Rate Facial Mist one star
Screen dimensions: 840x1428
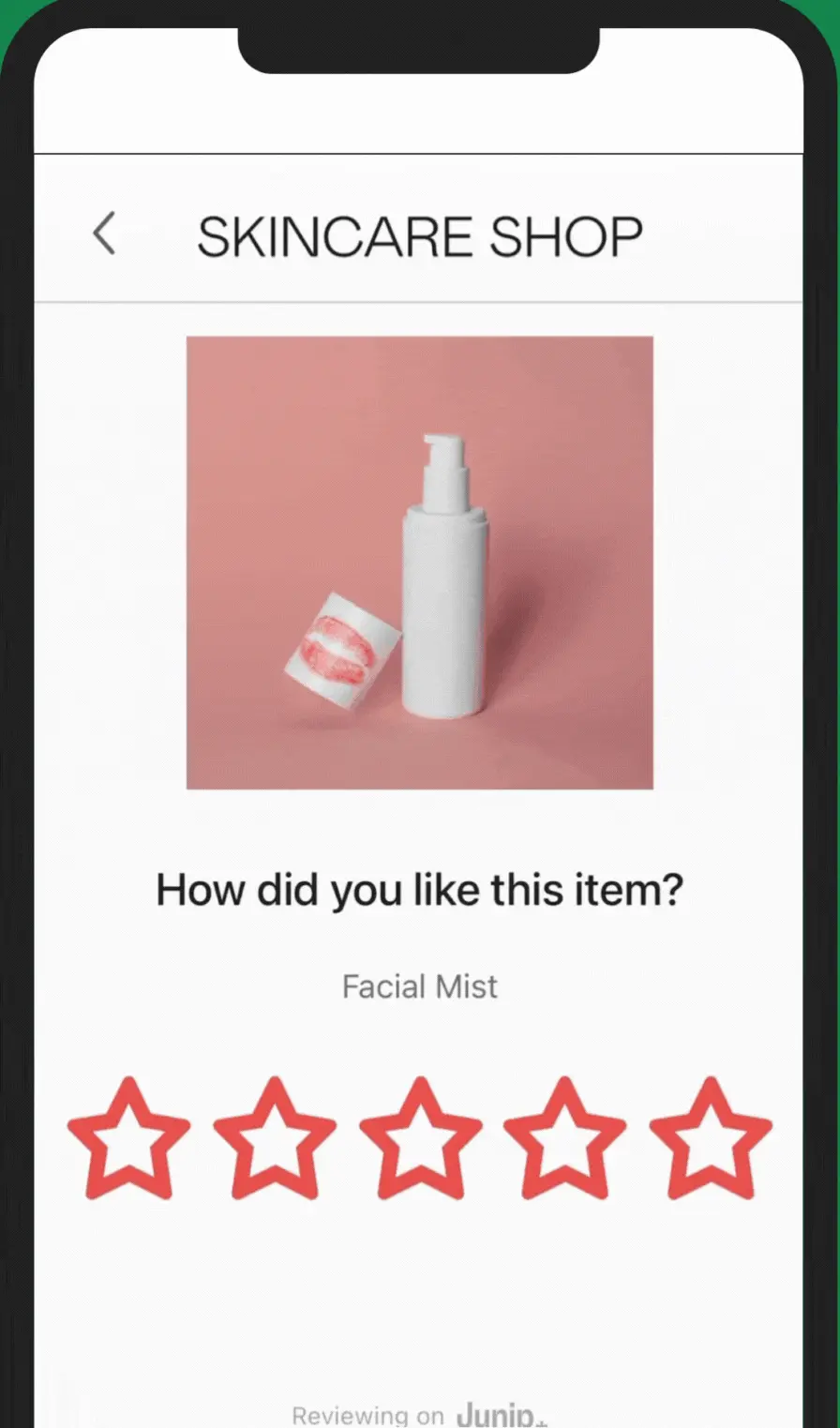coord(129,1140)
